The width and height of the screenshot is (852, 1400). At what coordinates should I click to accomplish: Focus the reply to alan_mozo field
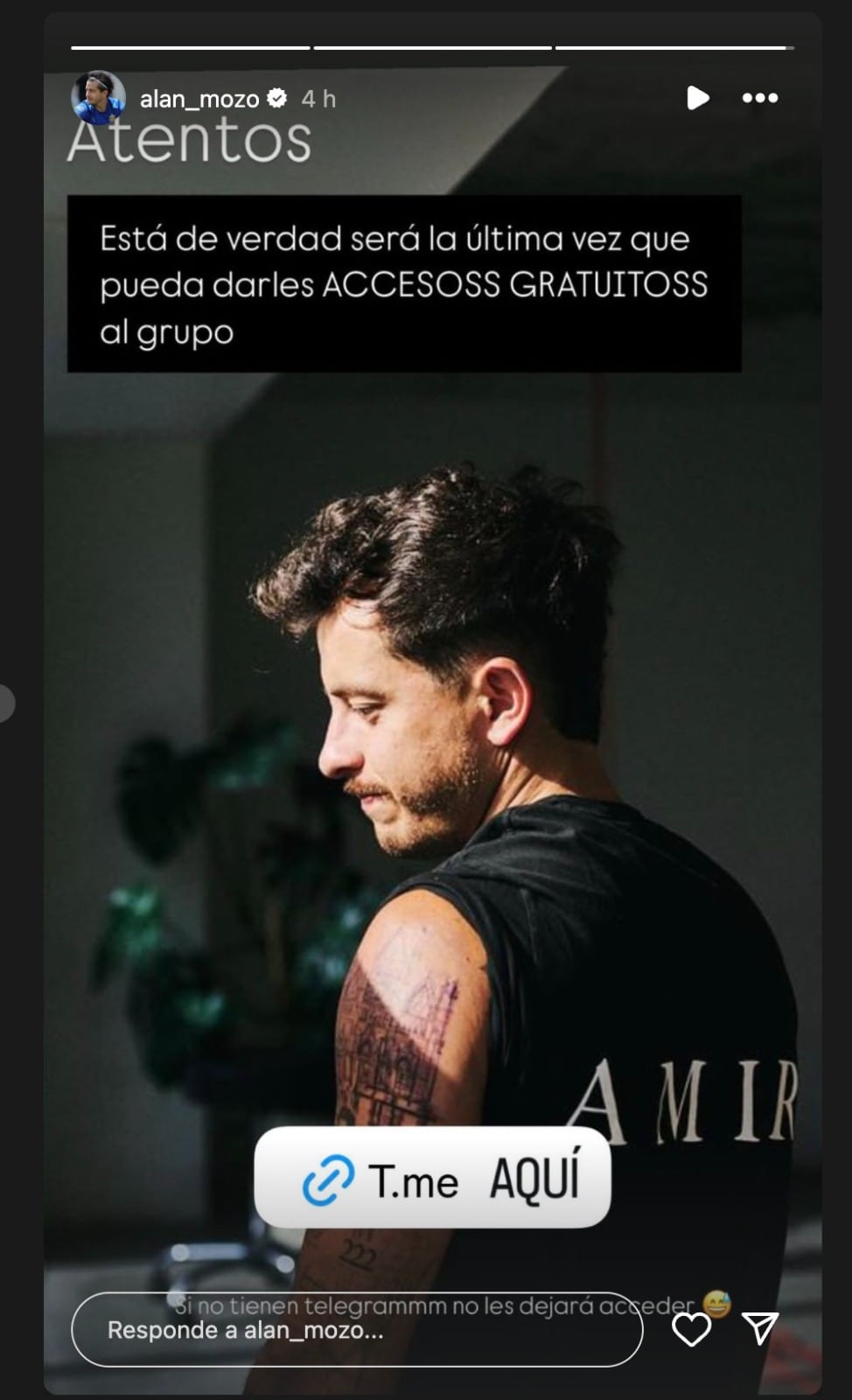click(x=356, y=1330)
